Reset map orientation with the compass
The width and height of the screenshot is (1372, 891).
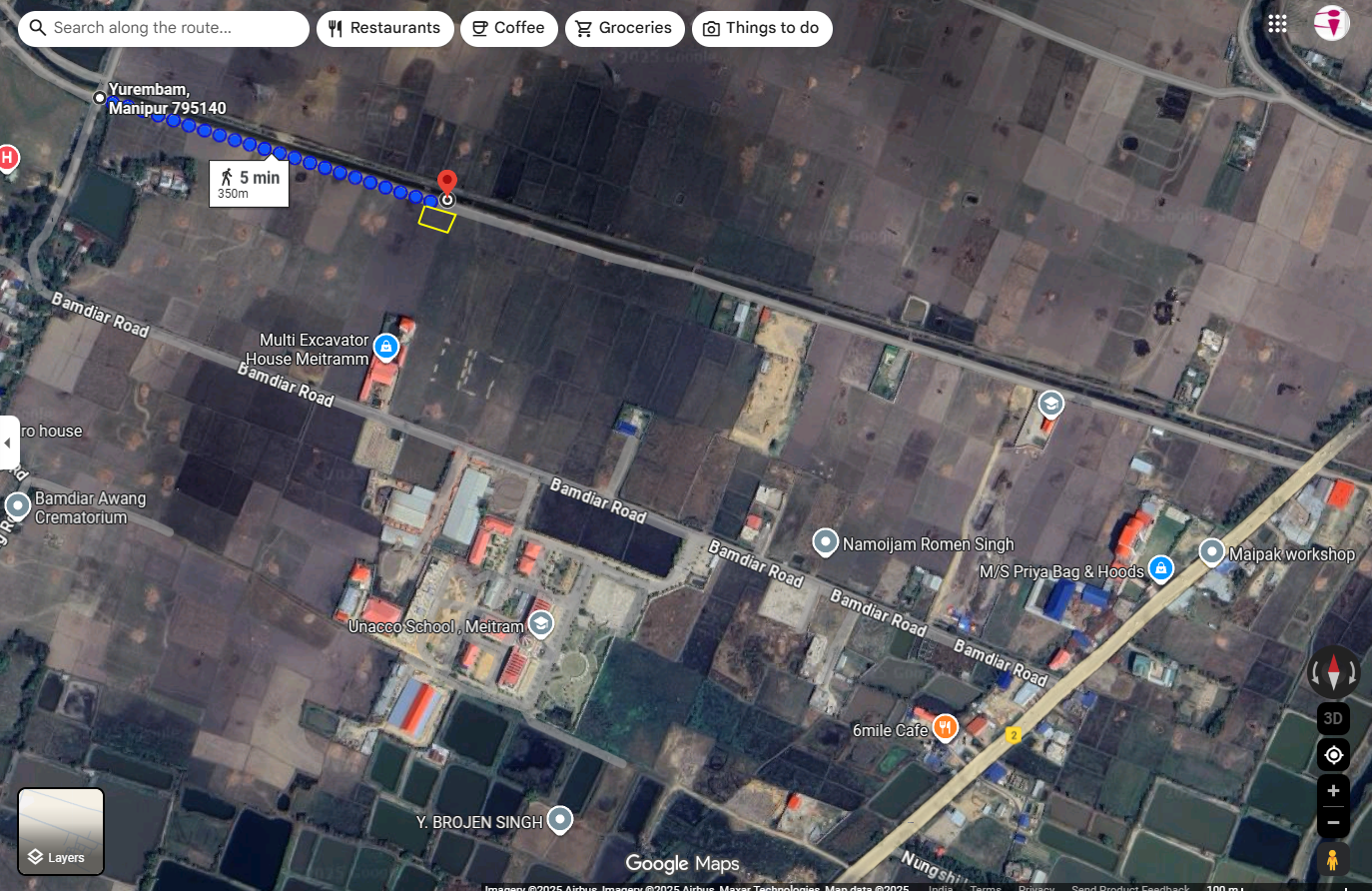pyautogui.click(x=1333, y=671)
